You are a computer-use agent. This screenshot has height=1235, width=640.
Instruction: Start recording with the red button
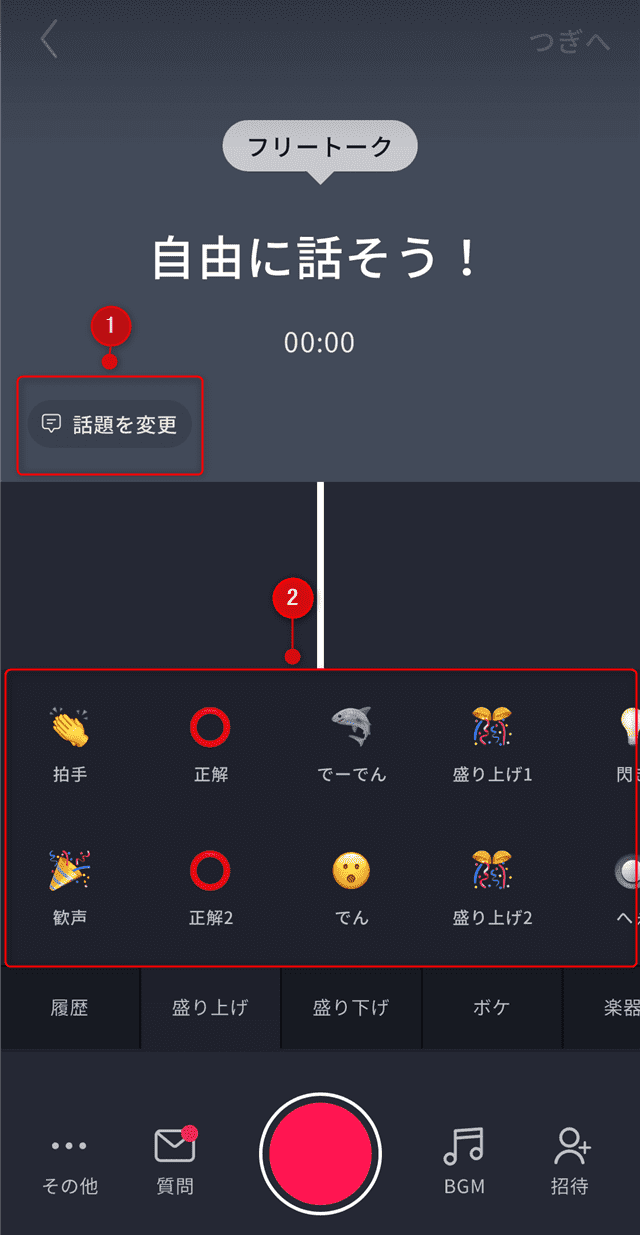[x=320, y=1153]
